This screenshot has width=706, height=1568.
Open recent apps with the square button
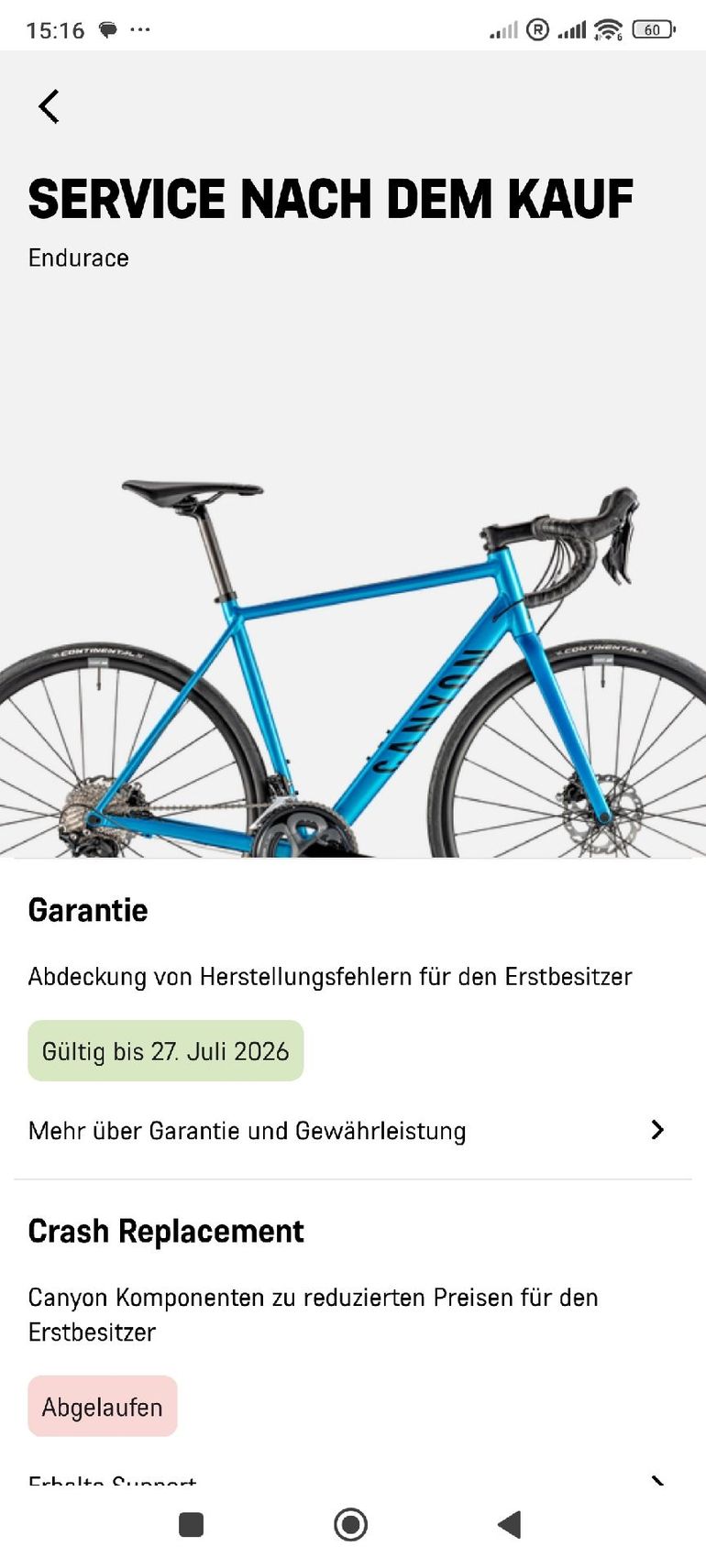(x=191, y=1525)
